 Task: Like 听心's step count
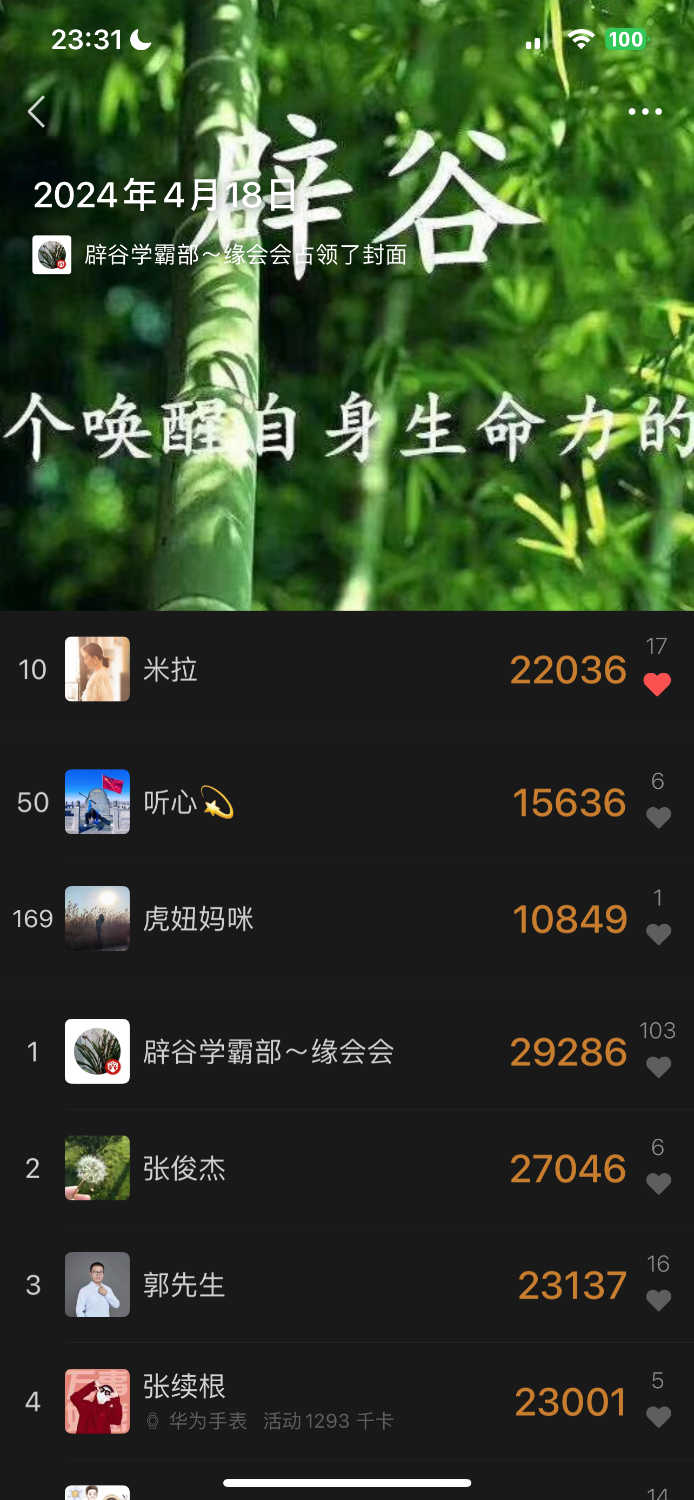coord(658,818)
